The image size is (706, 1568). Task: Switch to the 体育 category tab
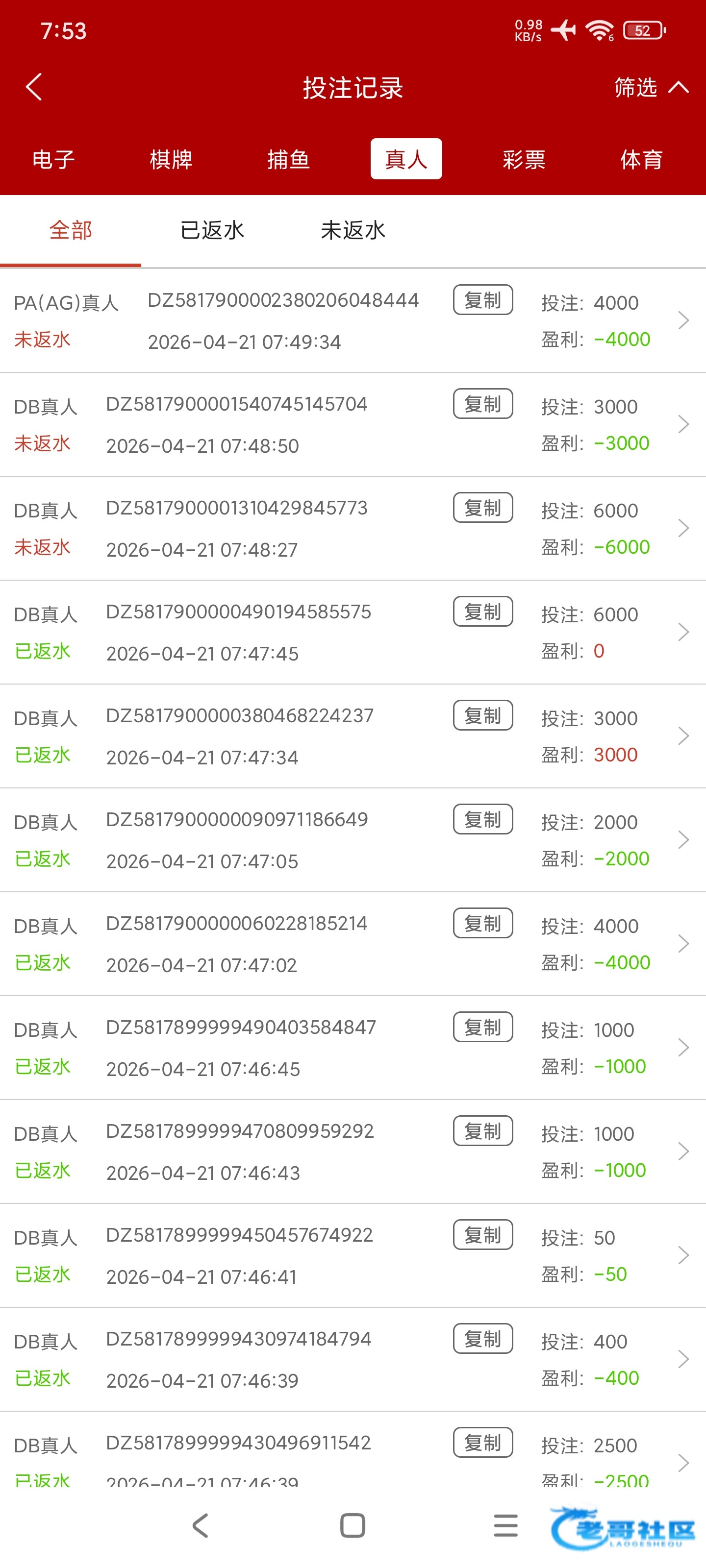tap(641, 159)
